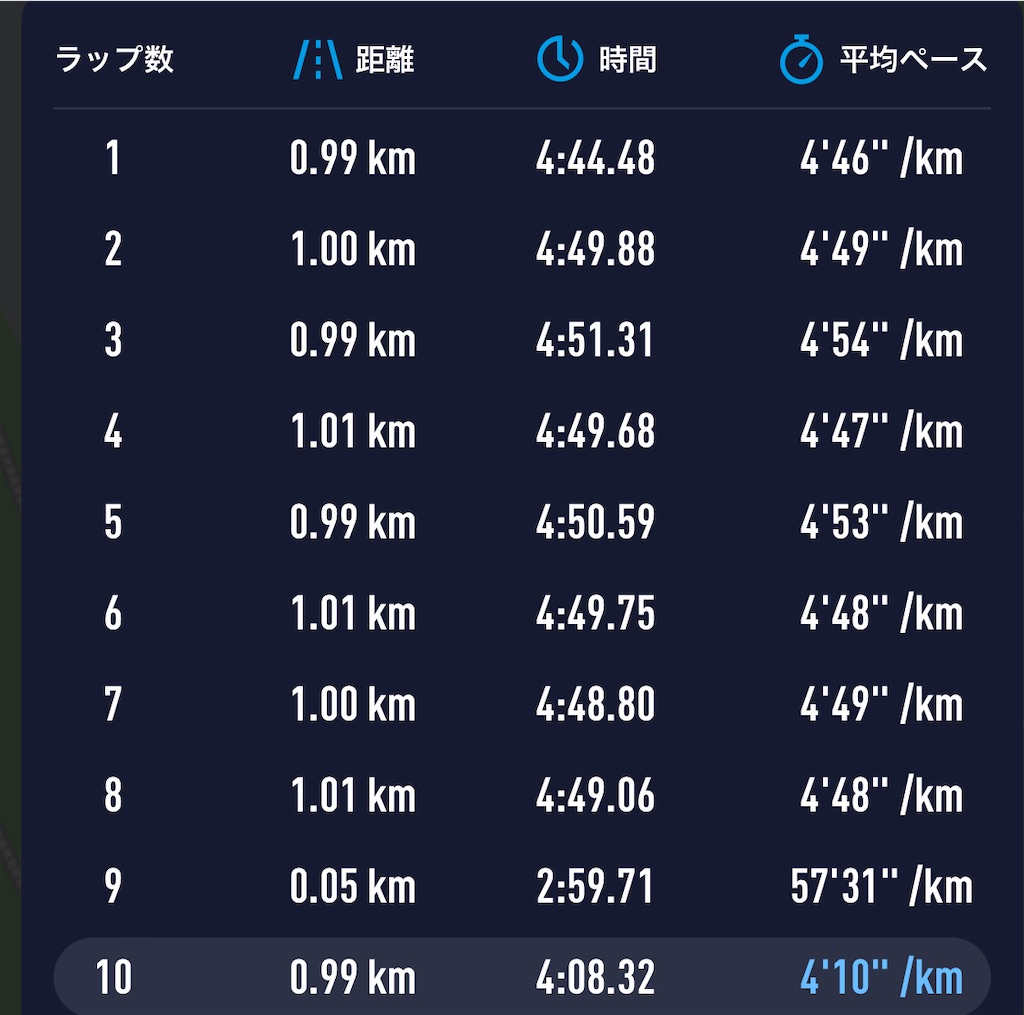The height and width of the screenshot is (1015, 1024).
Task: Select lap 1 row with 4:44.48 time
Action: coord(520,159)
